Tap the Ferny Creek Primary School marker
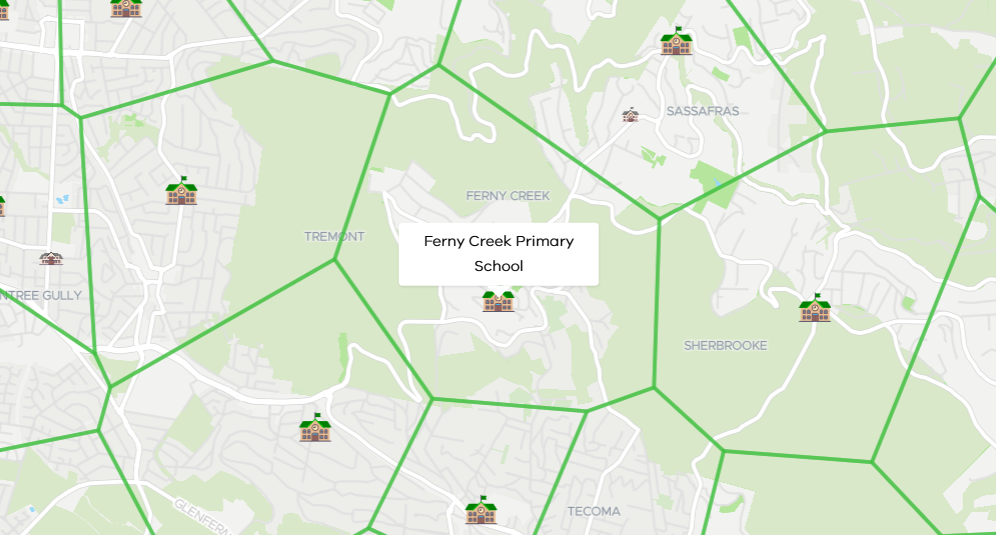Screen dimensions: 996x535 coord(498,300)
